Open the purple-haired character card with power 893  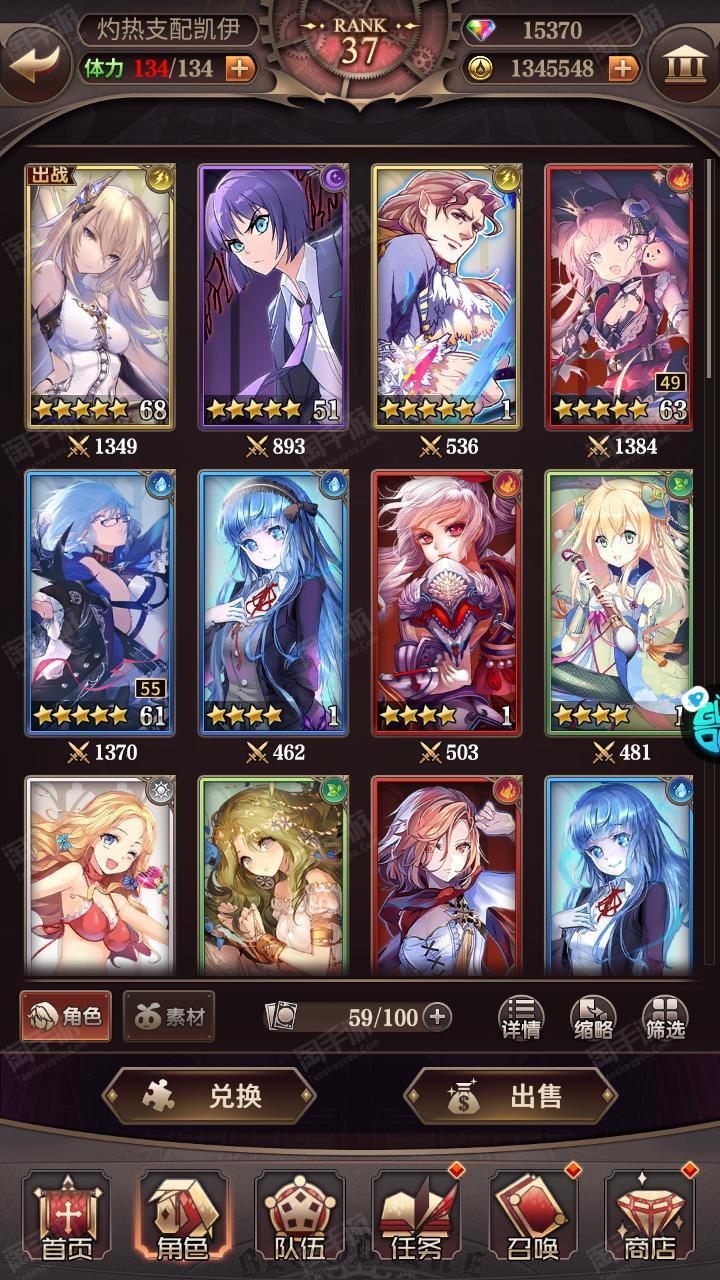[x=272, y=297]
